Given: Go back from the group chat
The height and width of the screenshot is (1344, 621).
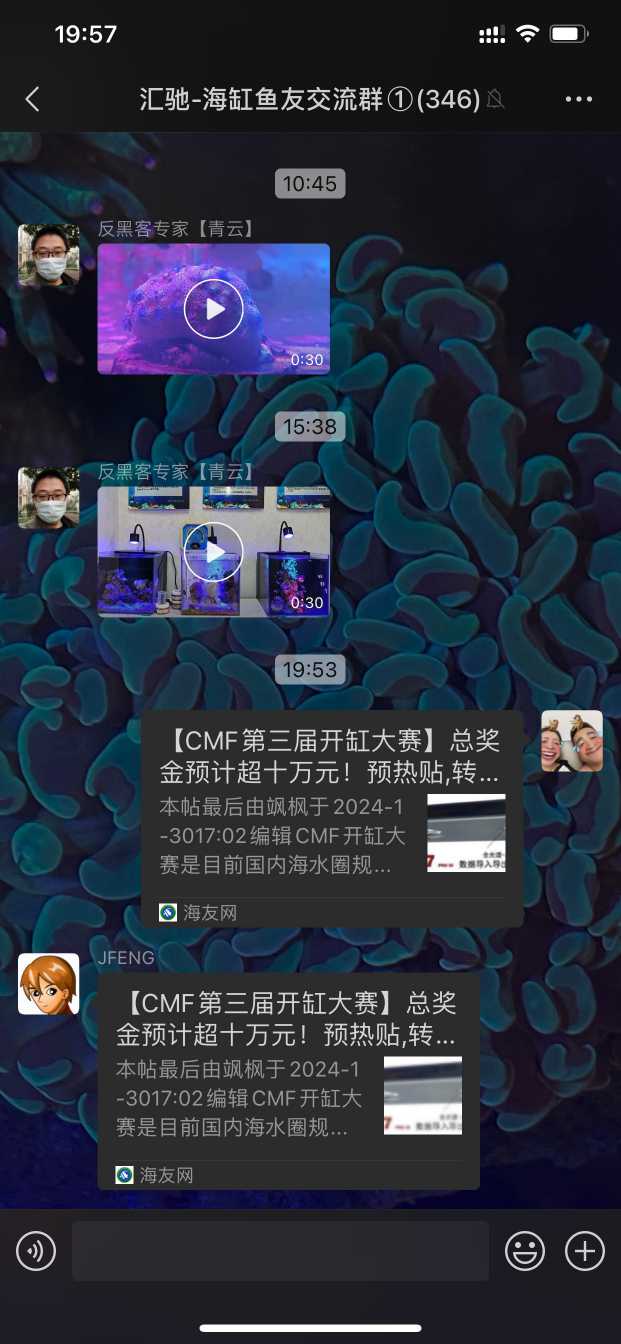Looking at the screenshot, I should (x=32, y=99).
